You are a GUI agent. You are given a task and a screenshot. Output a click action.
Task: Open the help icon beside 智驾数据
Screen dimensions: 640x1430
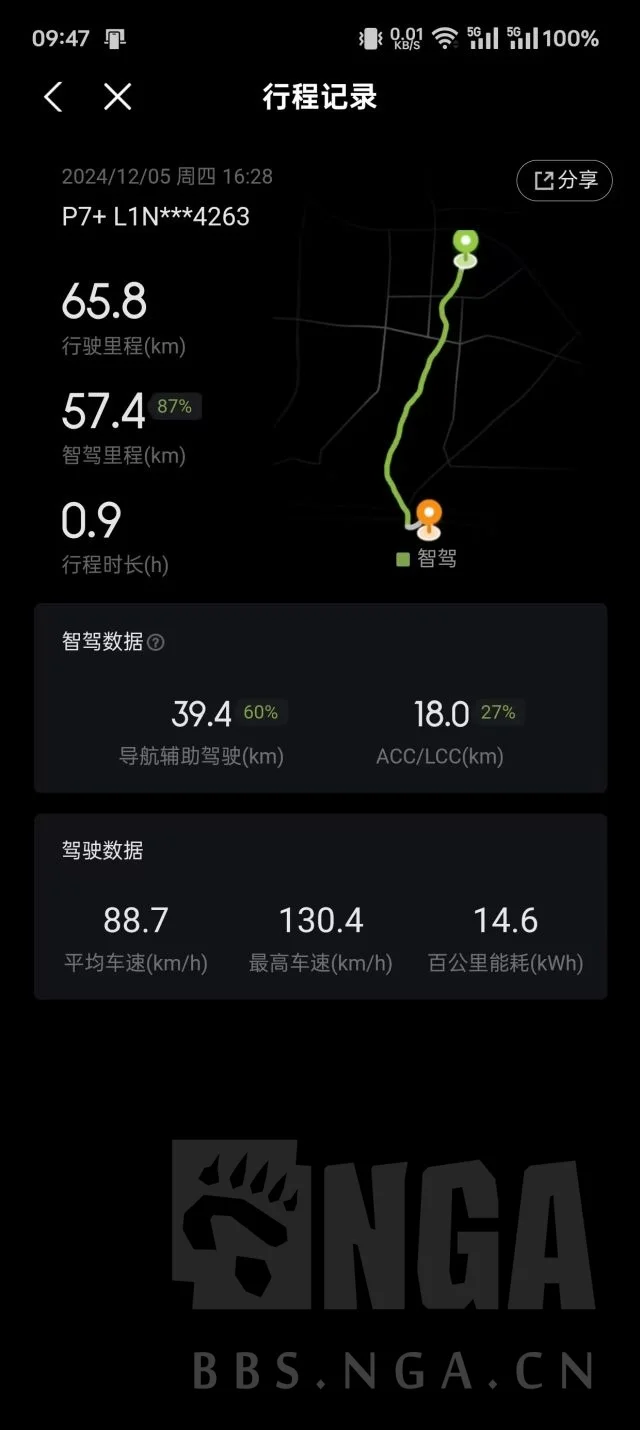(x=155, y=643)
